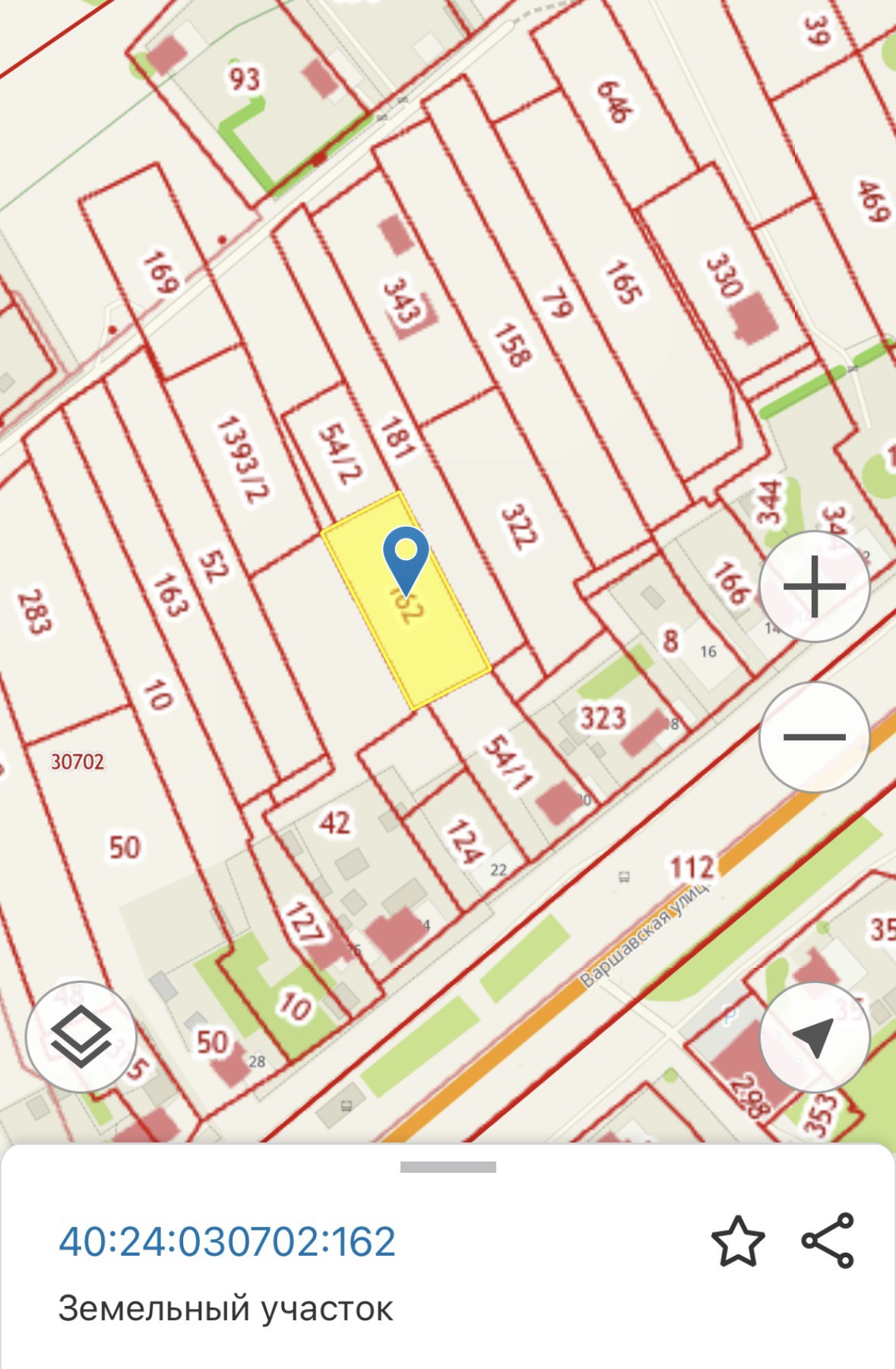Expand the bottom sheet handle

click(448, 1167)
